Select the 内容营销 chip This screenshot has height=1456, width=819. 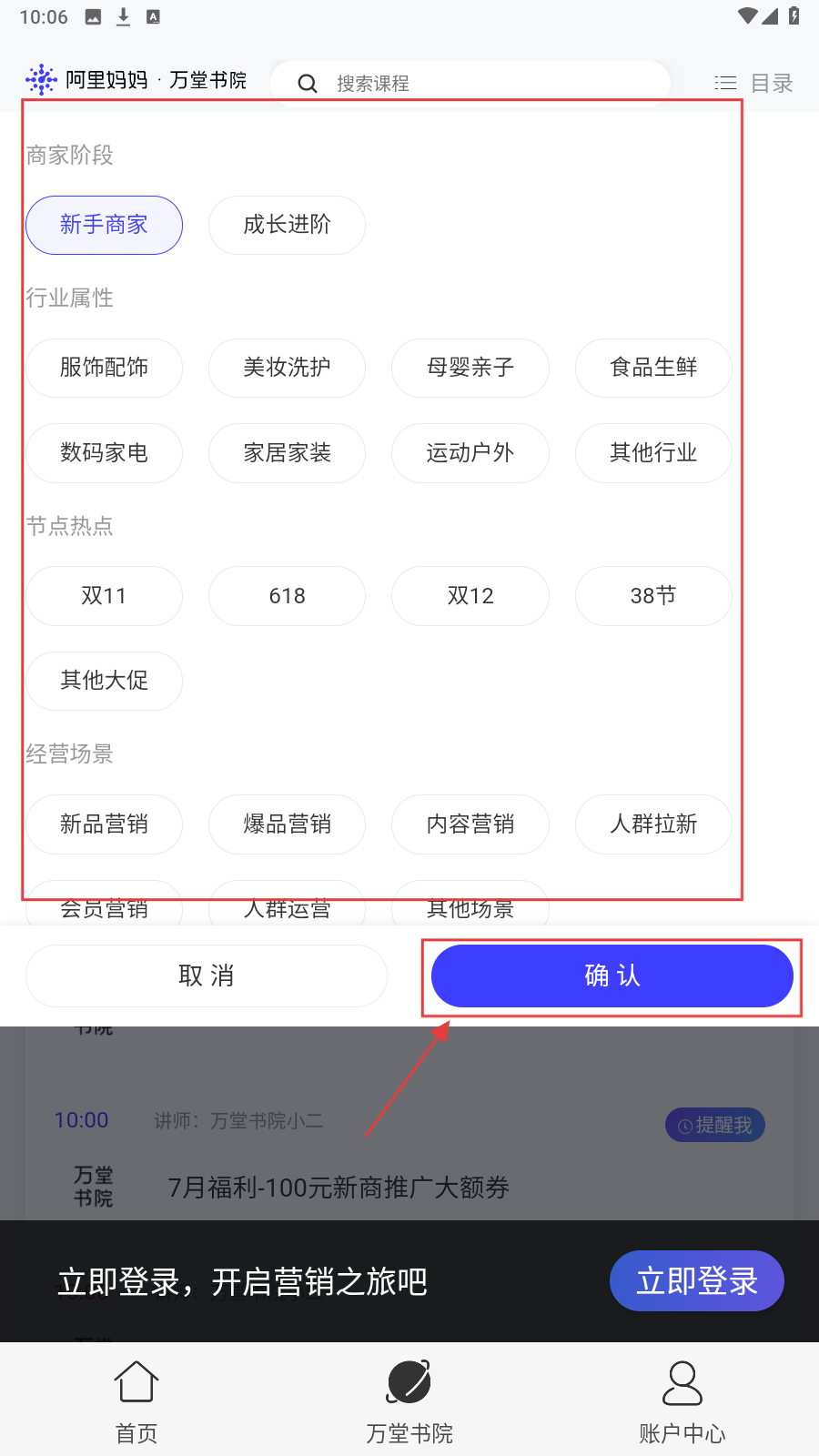coord(470,824)
